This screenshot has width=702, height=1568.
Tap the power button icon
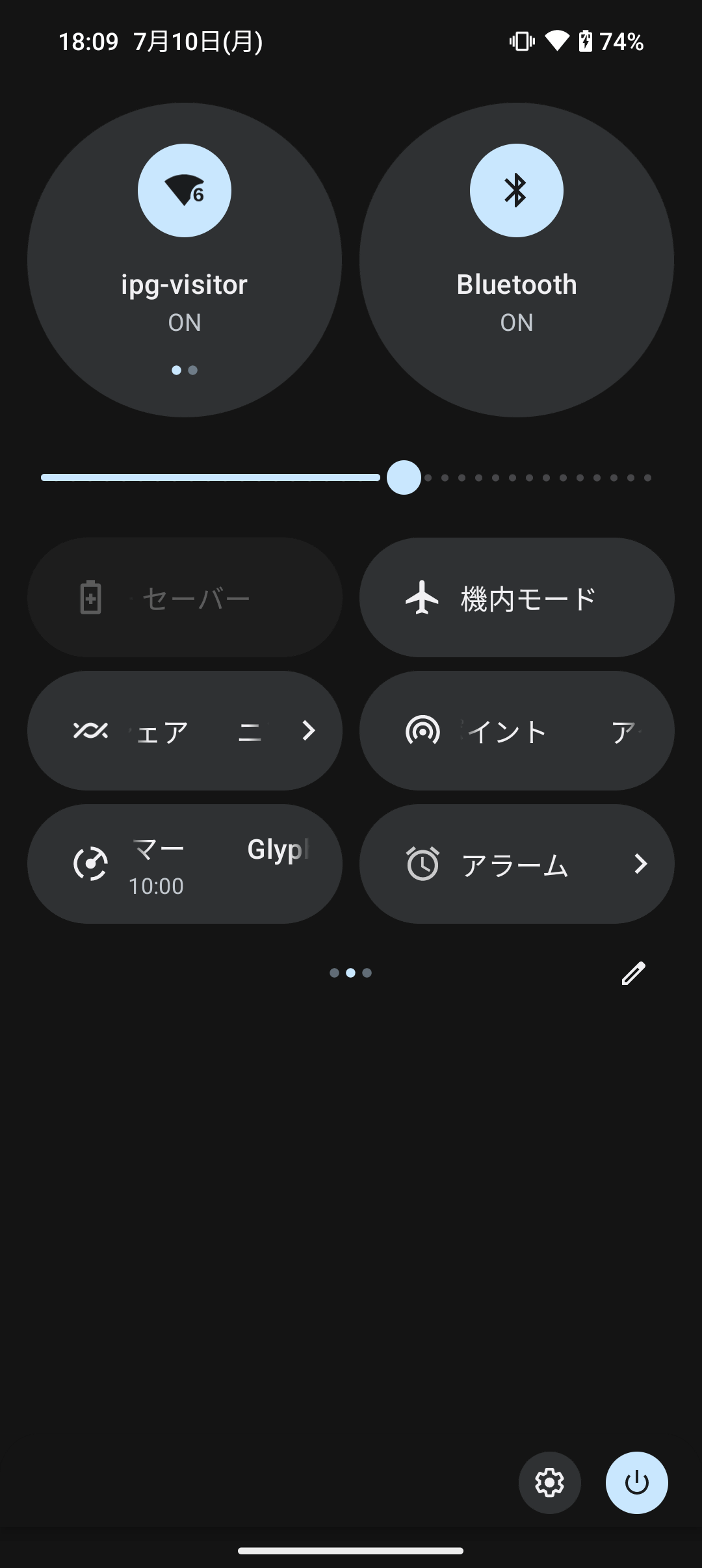(636, 1483)
